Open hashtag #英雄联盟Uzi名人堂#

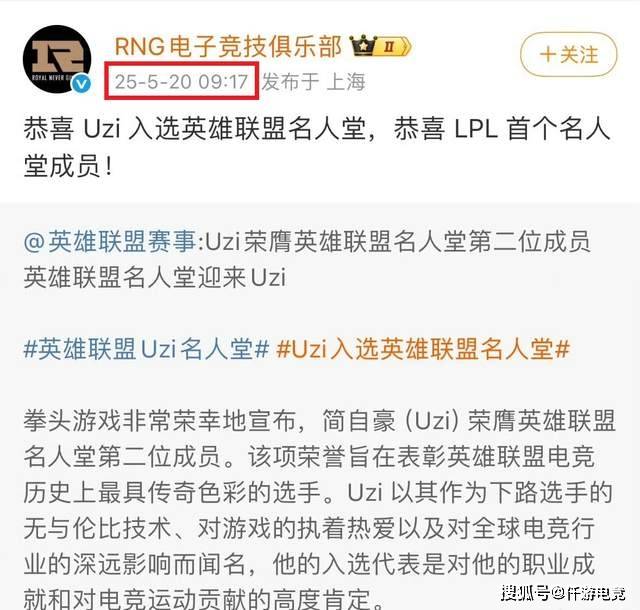click(147, 348)
